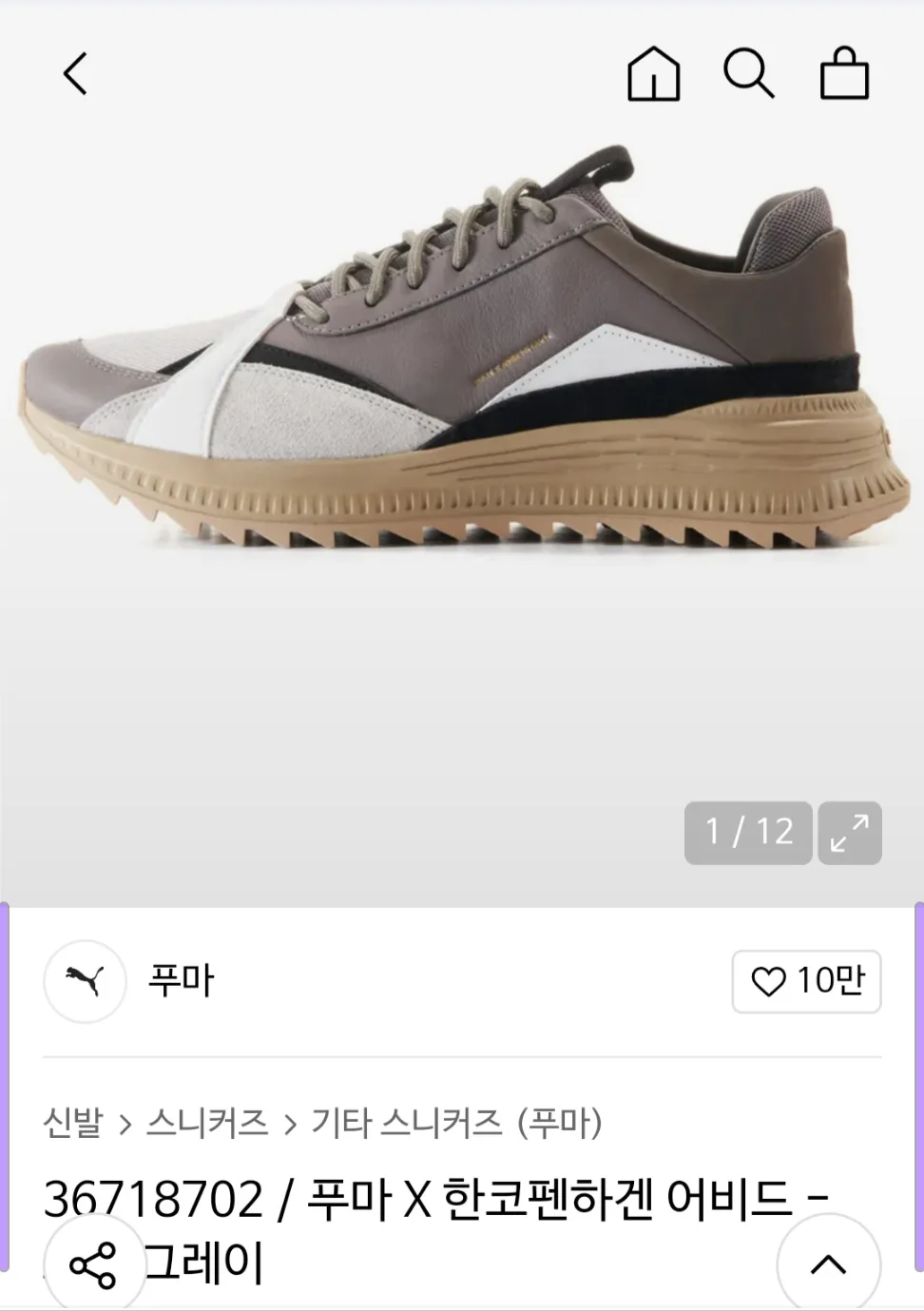Screen dimensions: 924x1311
Task: Tap the up-arrow button to return to top
Action: pos(828,1263)
